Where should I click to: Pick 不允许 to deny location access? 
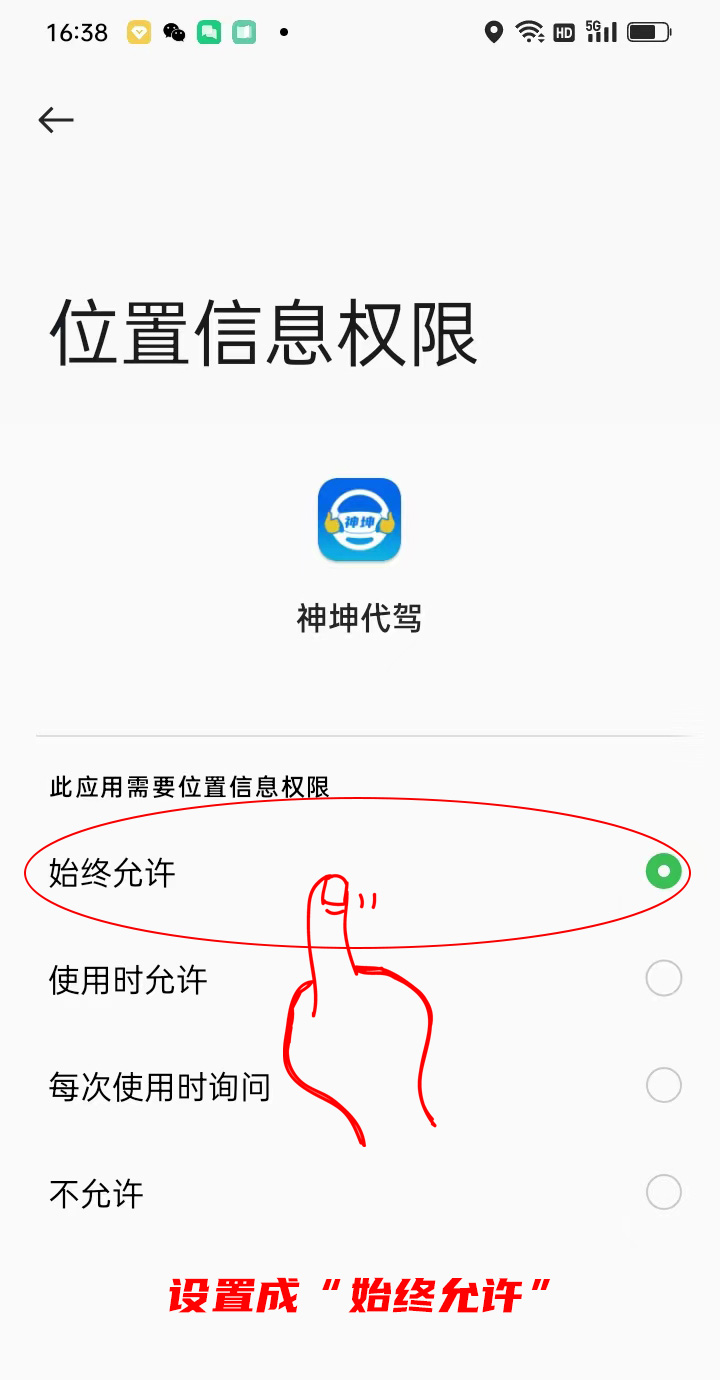tap(662, 1193)
